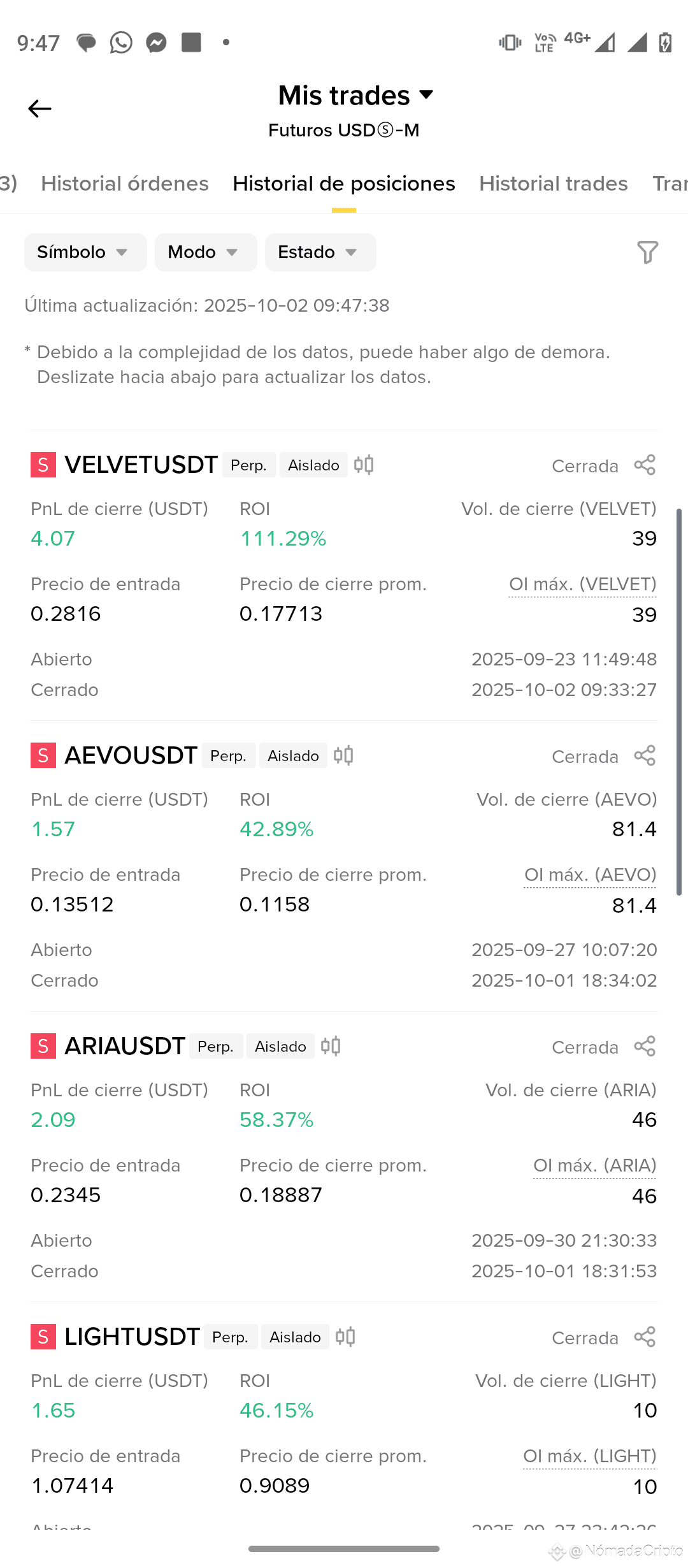Select the Historial de posiciones tab
Screen dimensions: 688x1568
[x=343, y=184]
